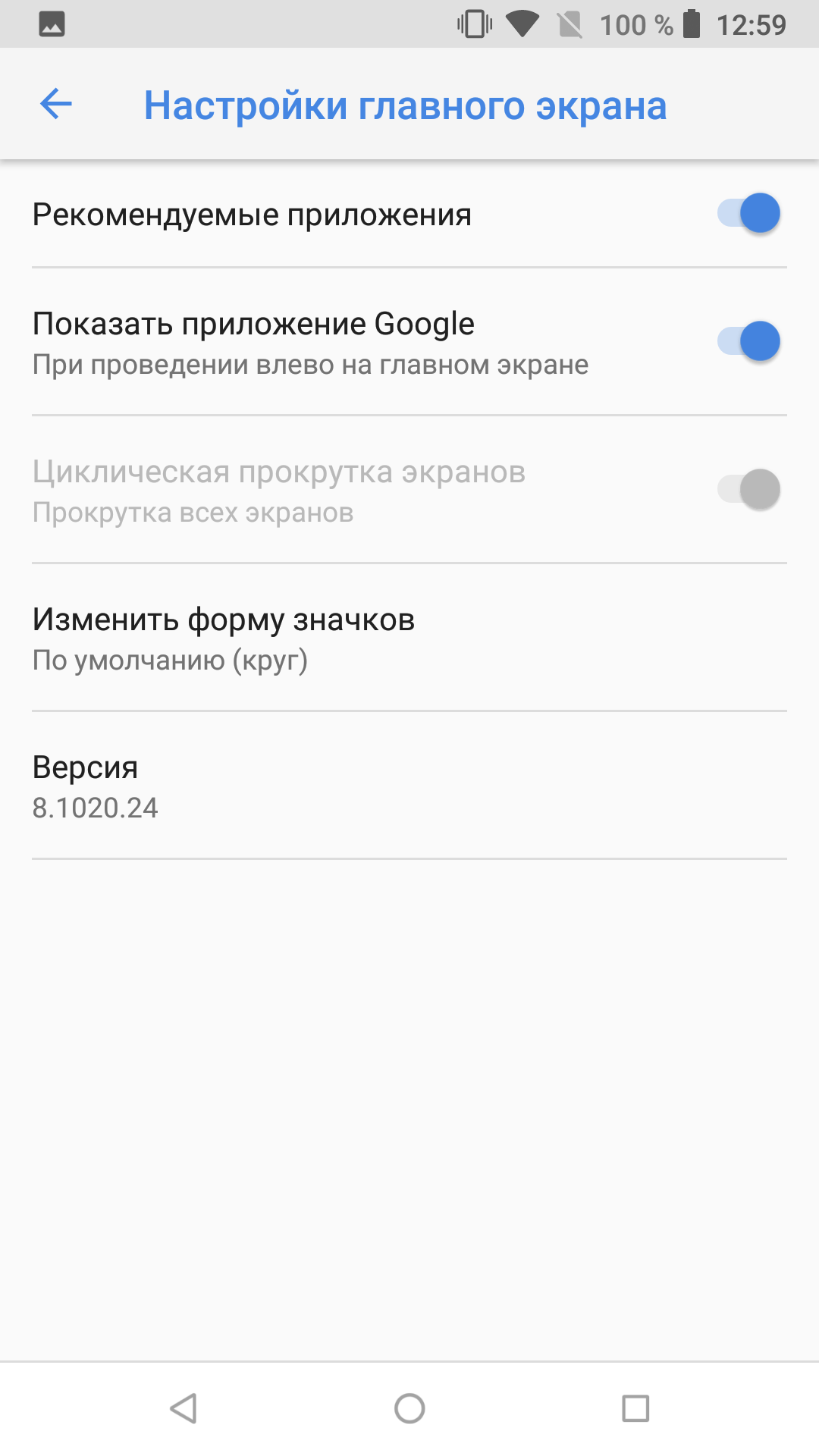Open recent apps with the square button
The width and height of the screenshot is (819, 1456).
click(x=635, y=1408)
